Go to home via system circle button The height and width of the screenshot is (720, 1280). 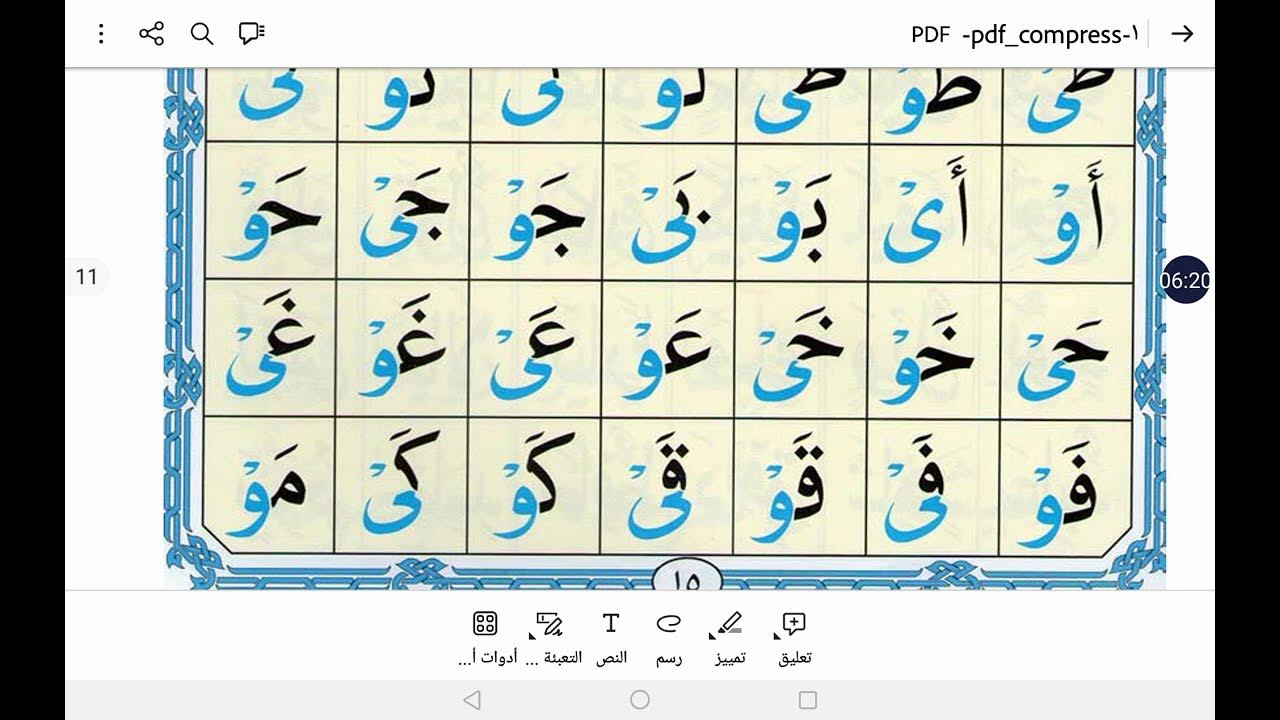click(640, 700)
